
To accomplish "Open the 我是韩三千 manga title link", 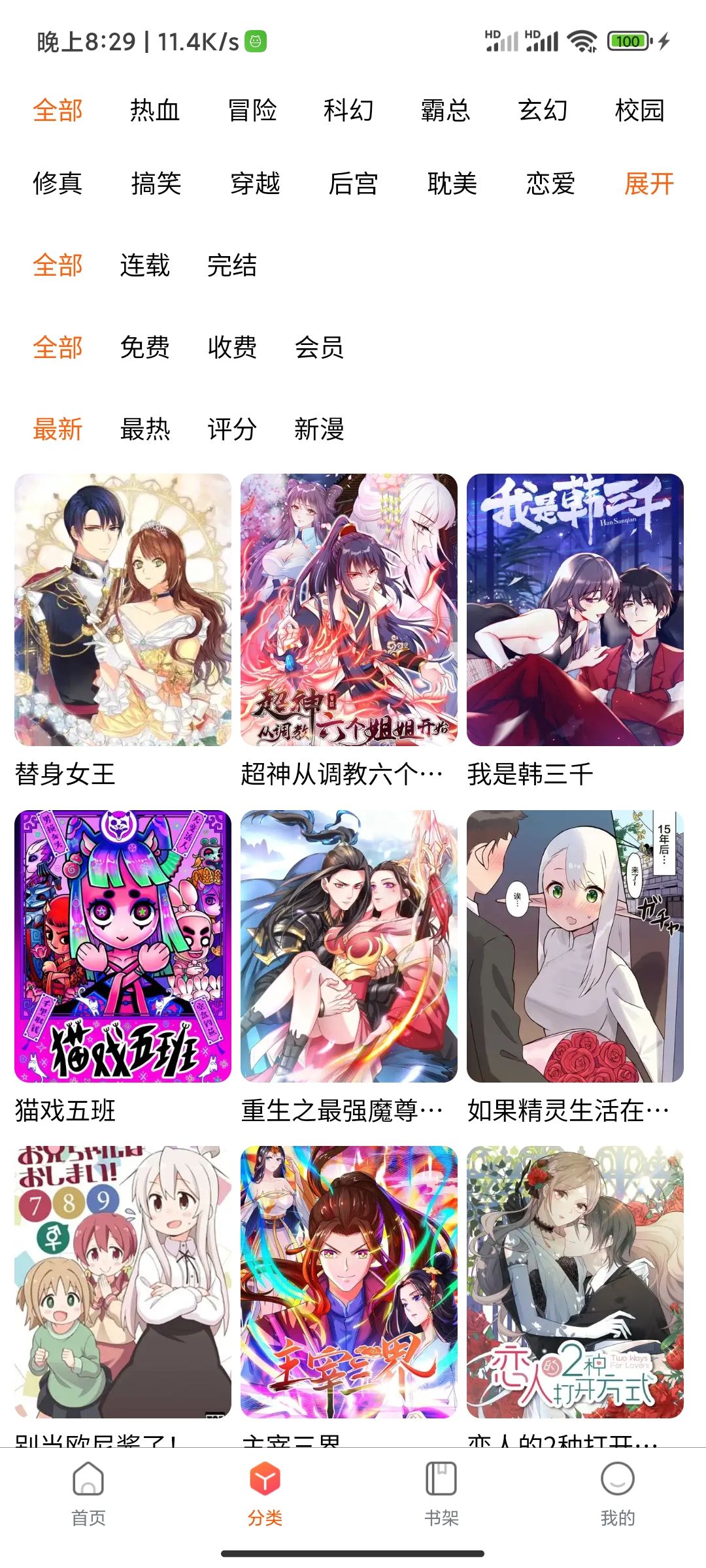I will point(529,775).
